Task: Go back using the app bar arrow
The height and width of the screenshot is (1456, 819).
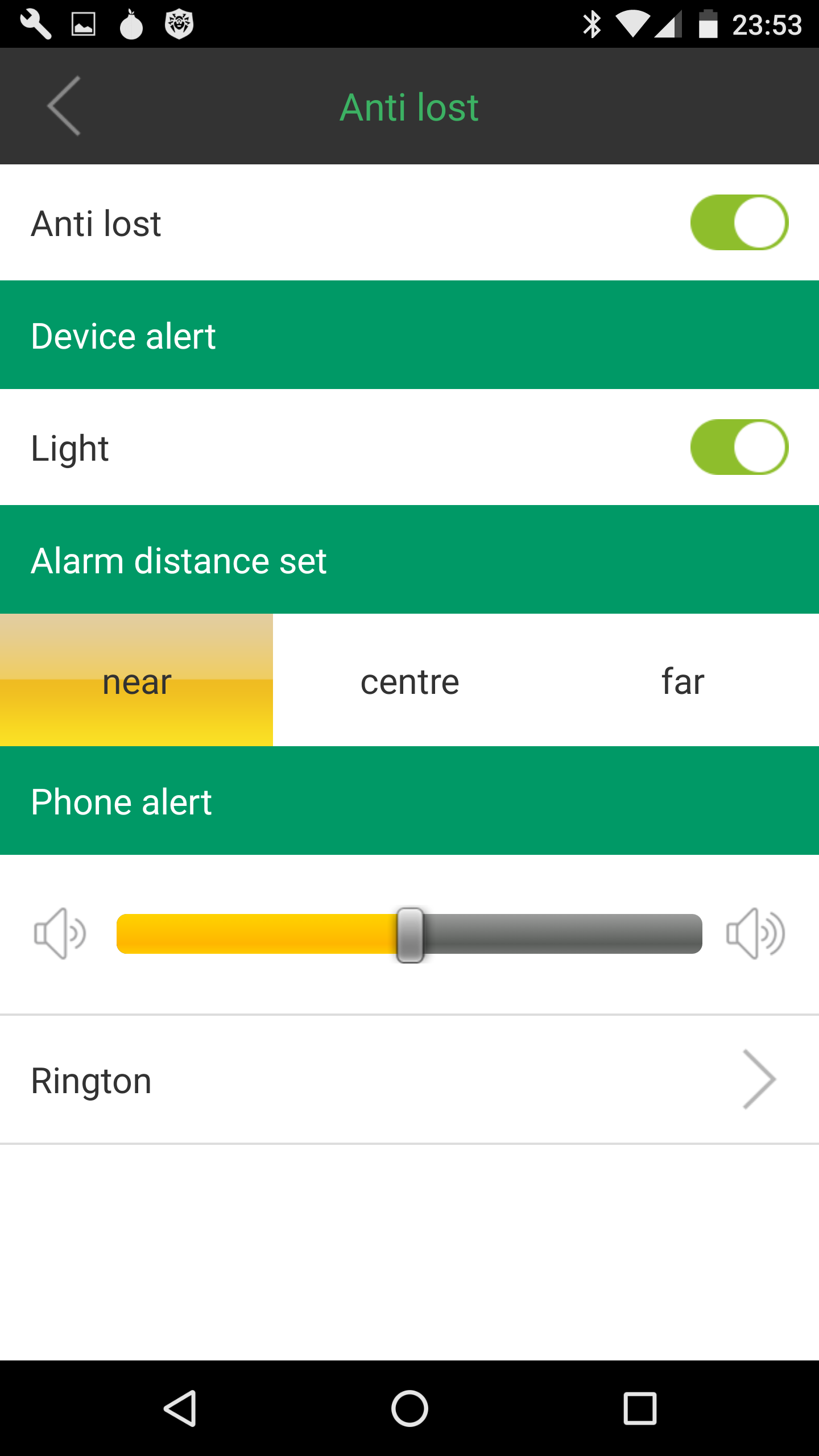Action: click(x=64, y=106)
